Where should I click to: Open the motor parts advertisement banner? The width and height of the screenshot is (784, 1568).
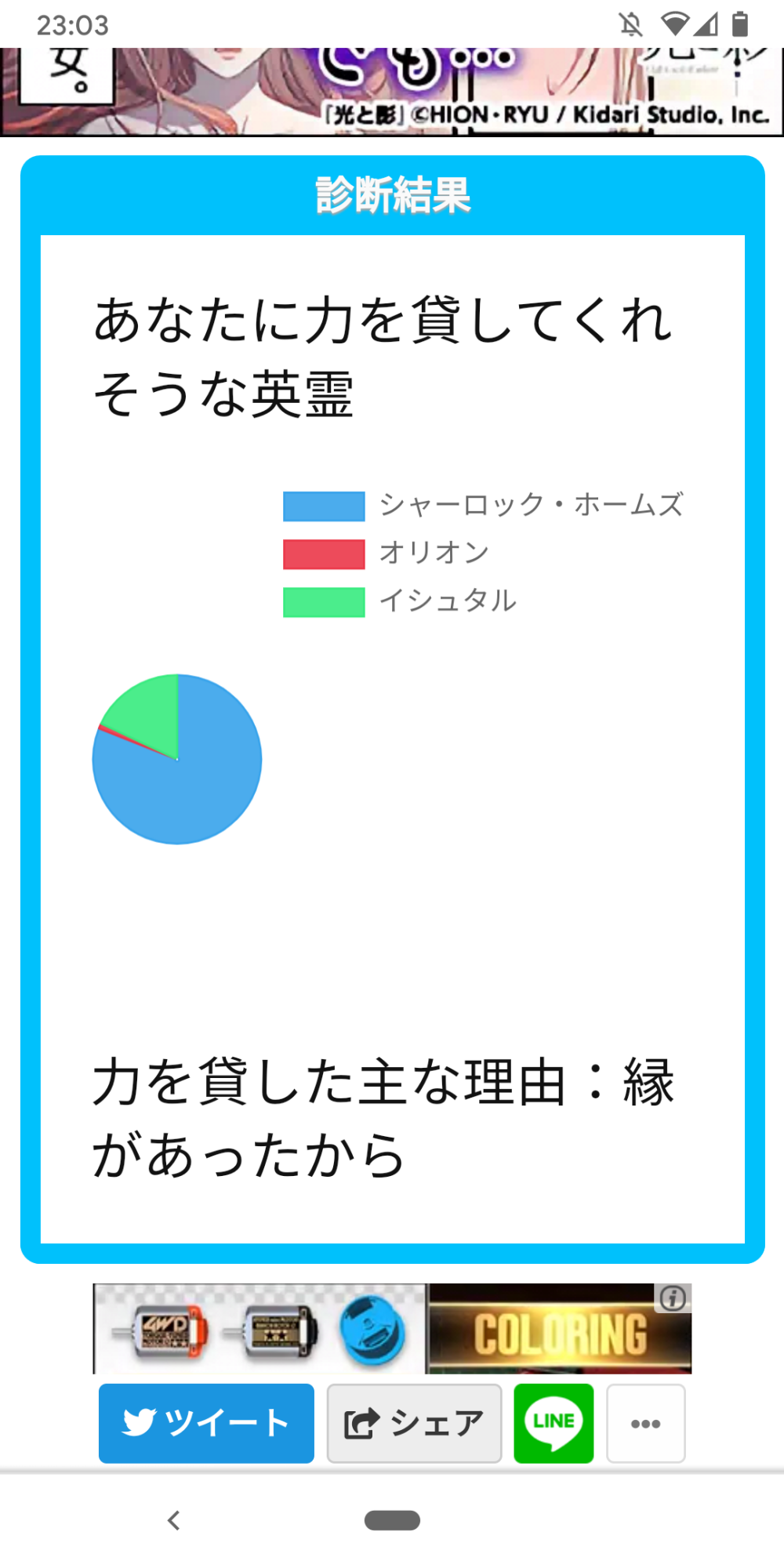click(376, 1329)
